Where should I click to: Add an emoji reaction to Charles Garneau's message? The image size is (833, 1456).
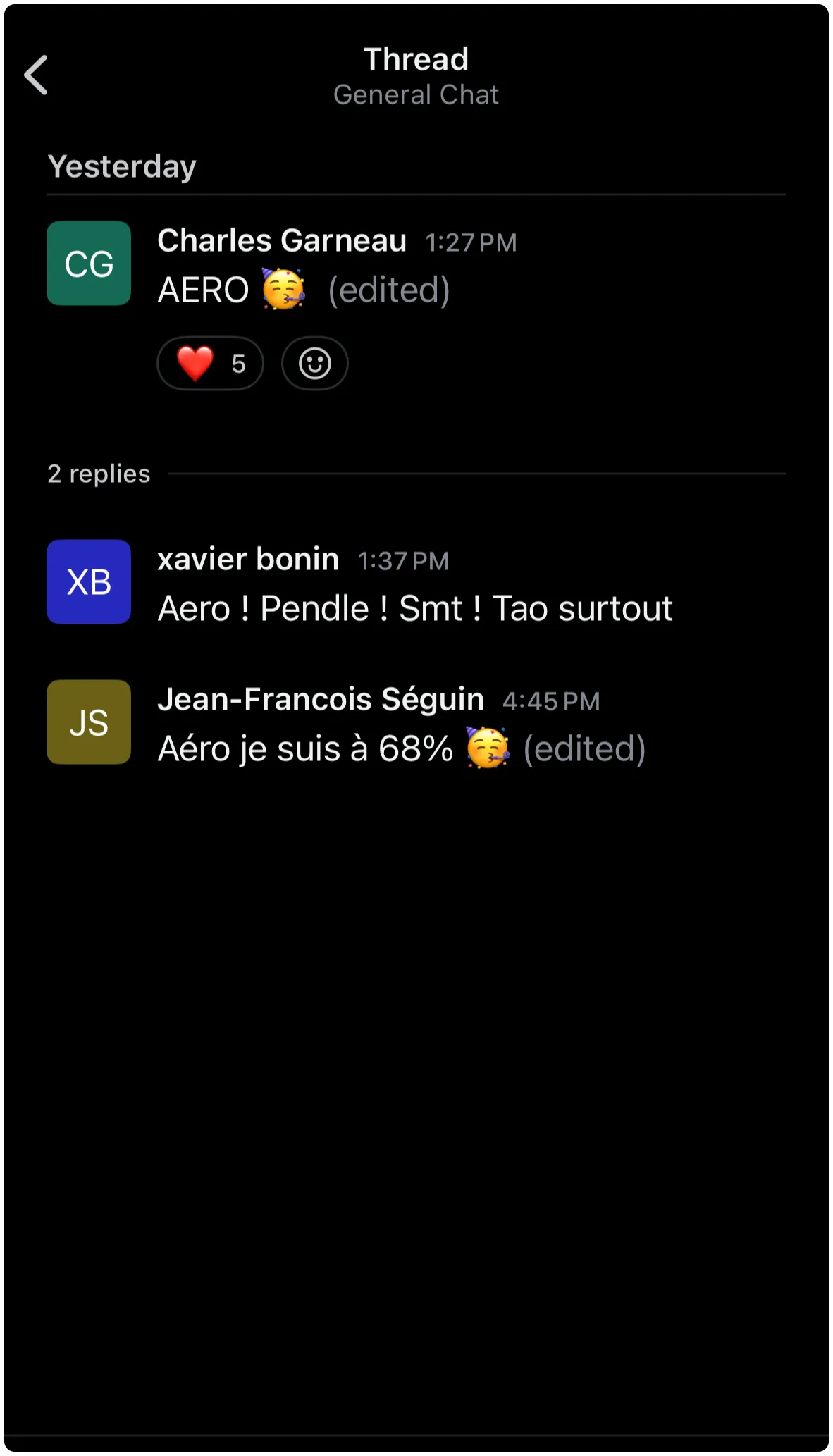[315, 364]
